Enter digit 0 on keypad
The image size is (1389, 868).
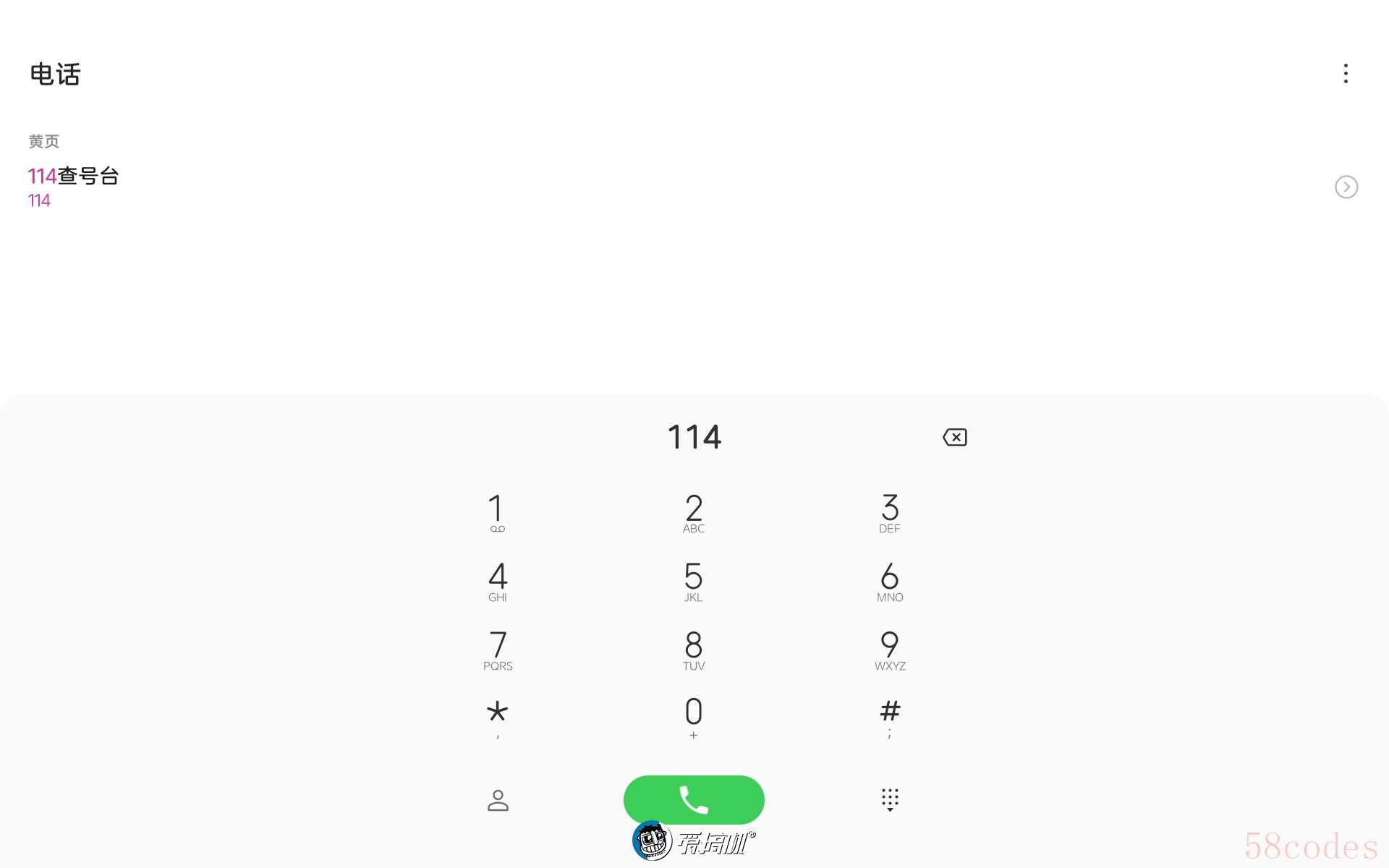(x=693, y=717)
